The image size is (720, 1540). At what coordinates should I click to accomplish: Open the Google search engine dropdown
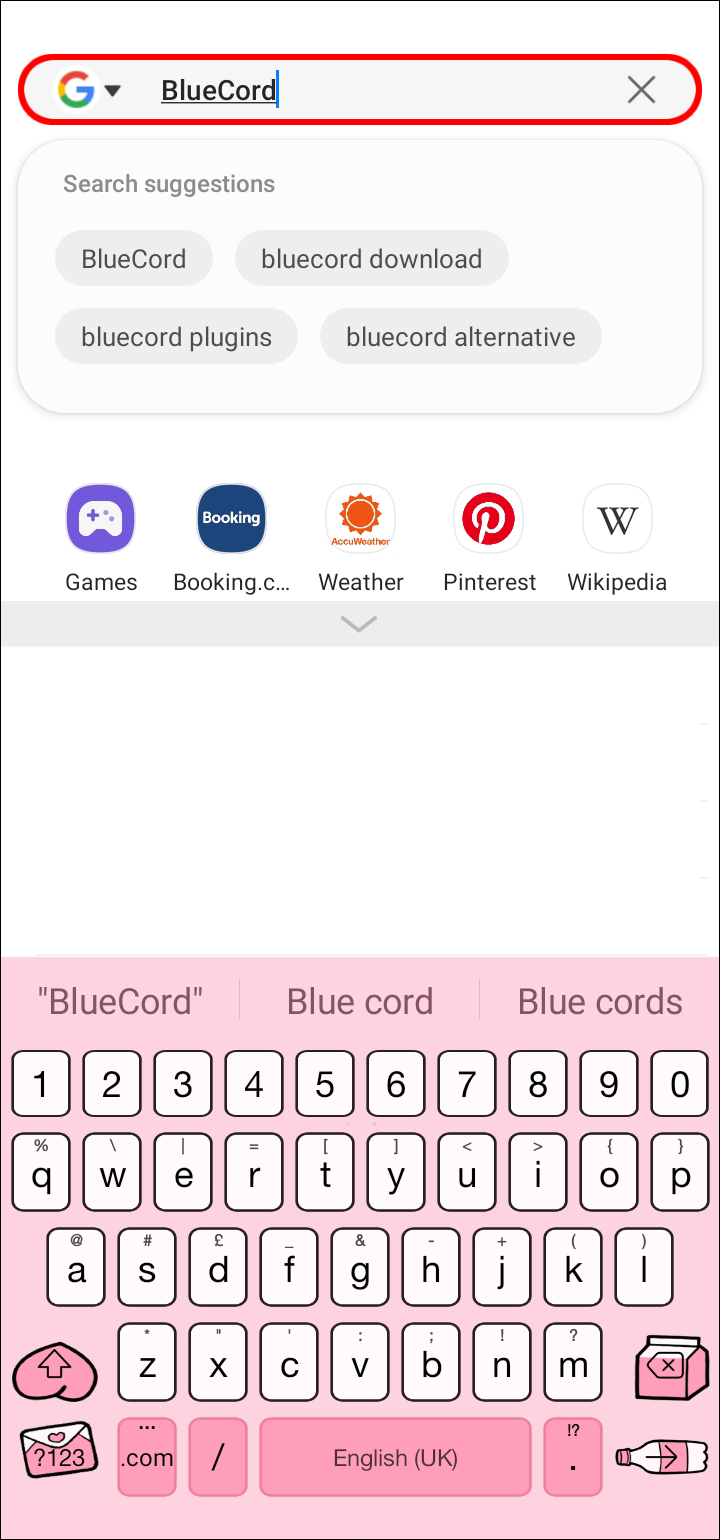tap(89, 91)
